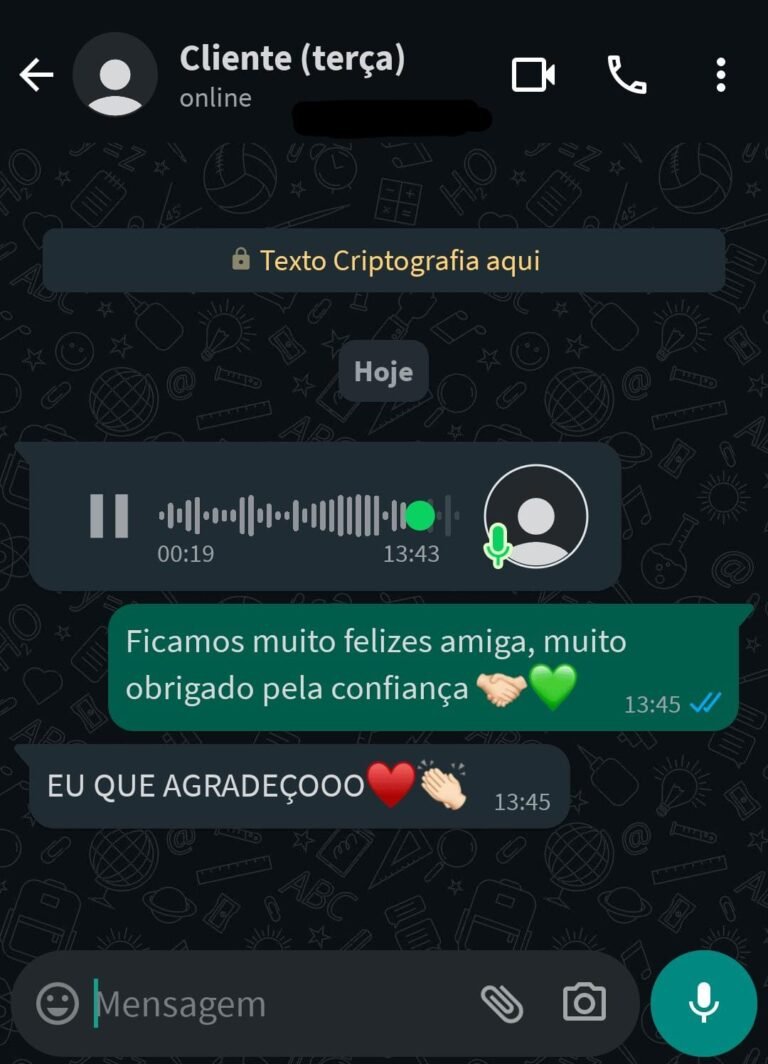Read the Texto Criptografia aqui notice
This screenshot has height=1064, width=768.
384,261
